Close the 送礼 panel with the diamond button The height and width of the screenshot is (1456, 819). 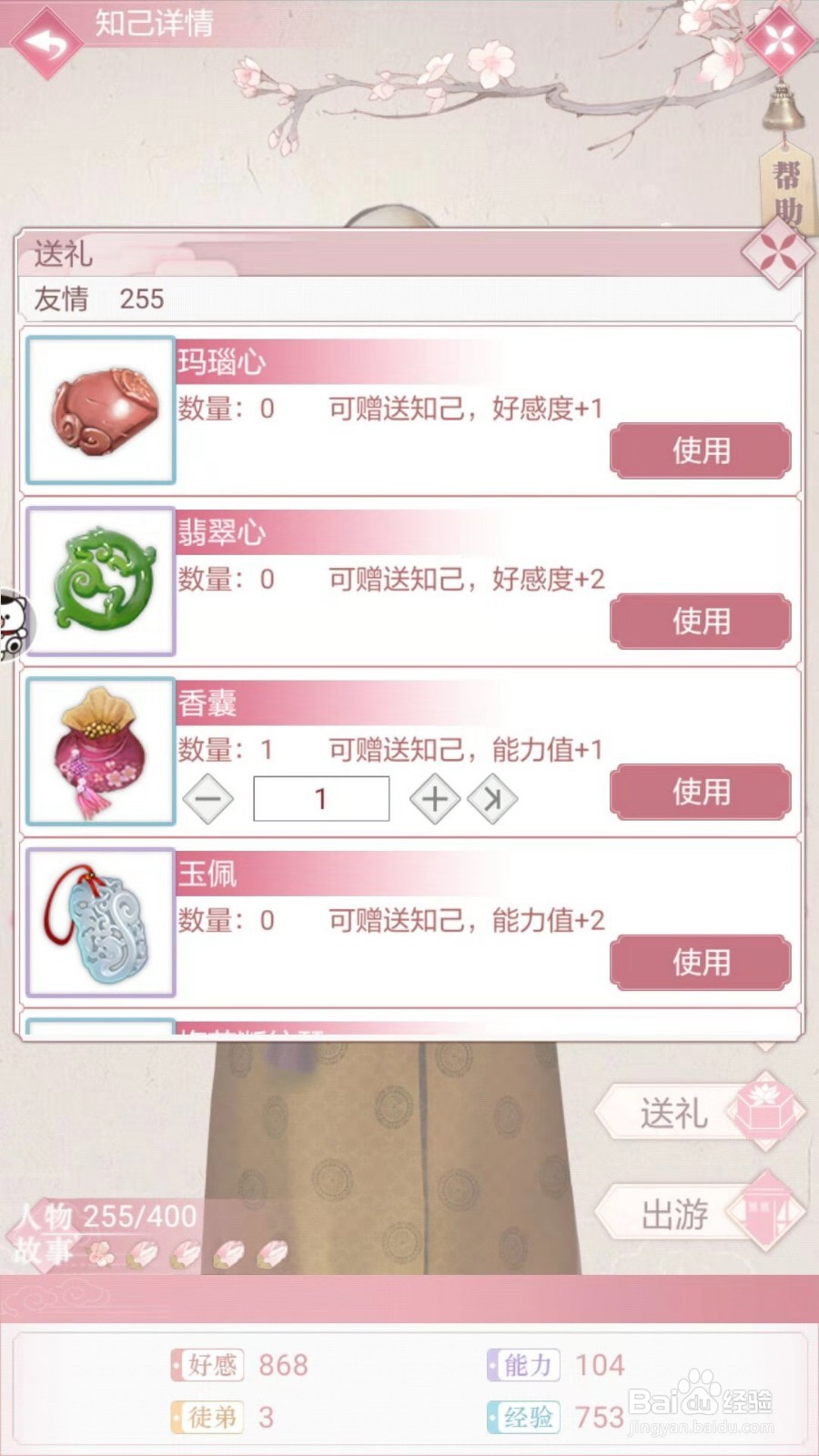778,253
